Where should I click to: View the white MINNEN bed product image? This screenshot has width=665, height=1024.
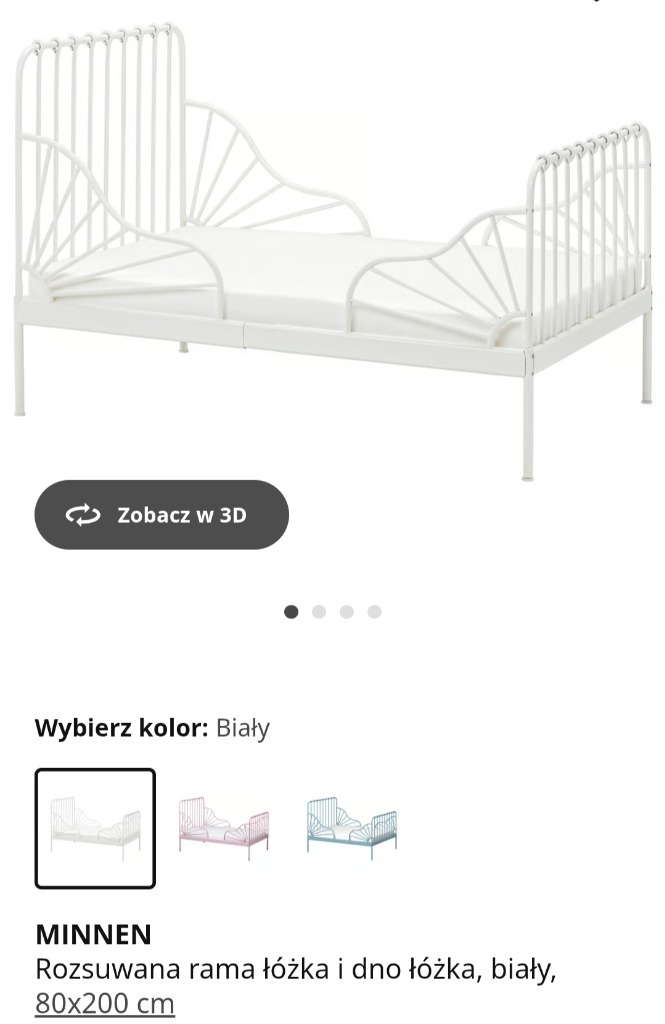pos(332,240)
